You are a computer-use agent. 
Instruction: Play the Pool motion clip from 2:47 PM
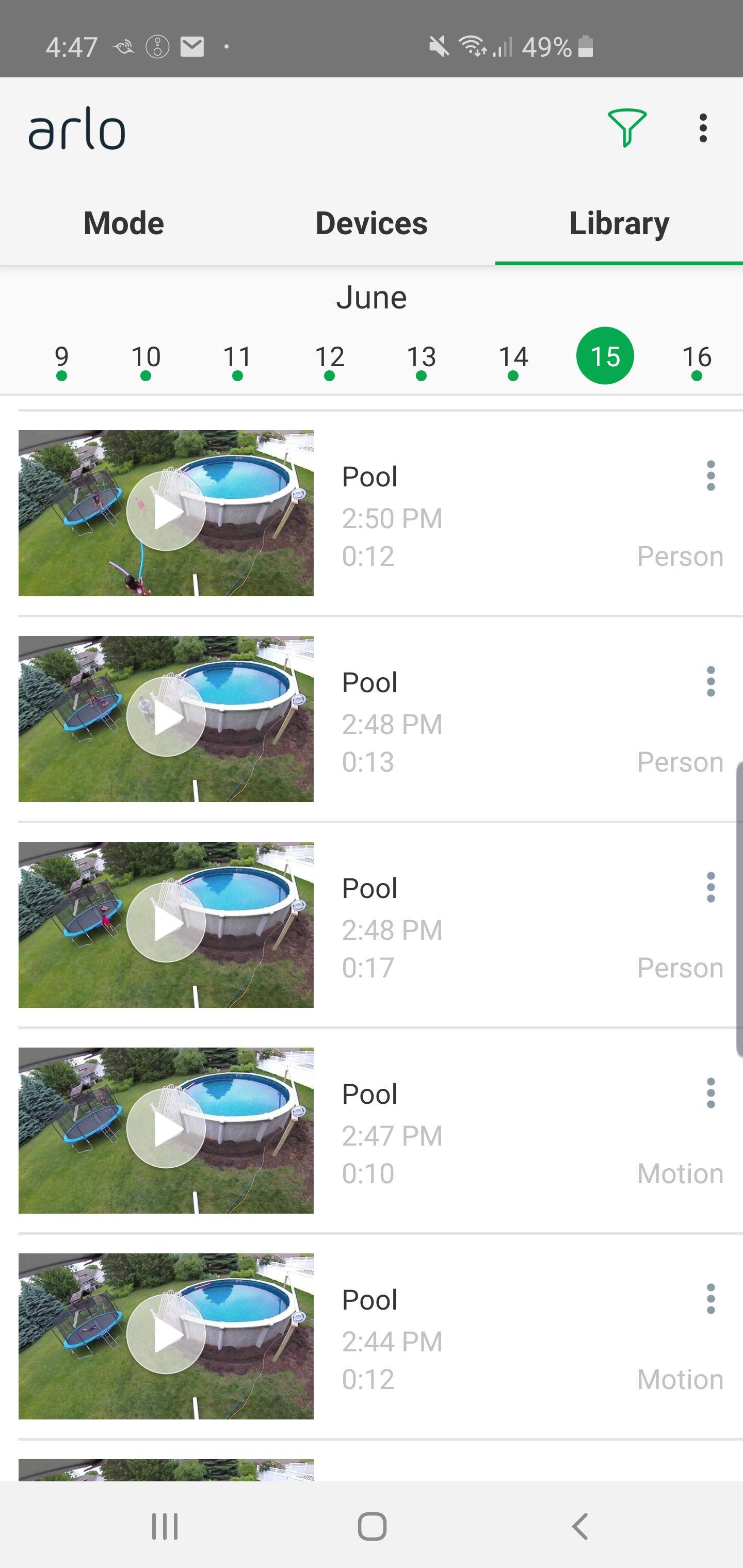click(x=166, y=1130)
